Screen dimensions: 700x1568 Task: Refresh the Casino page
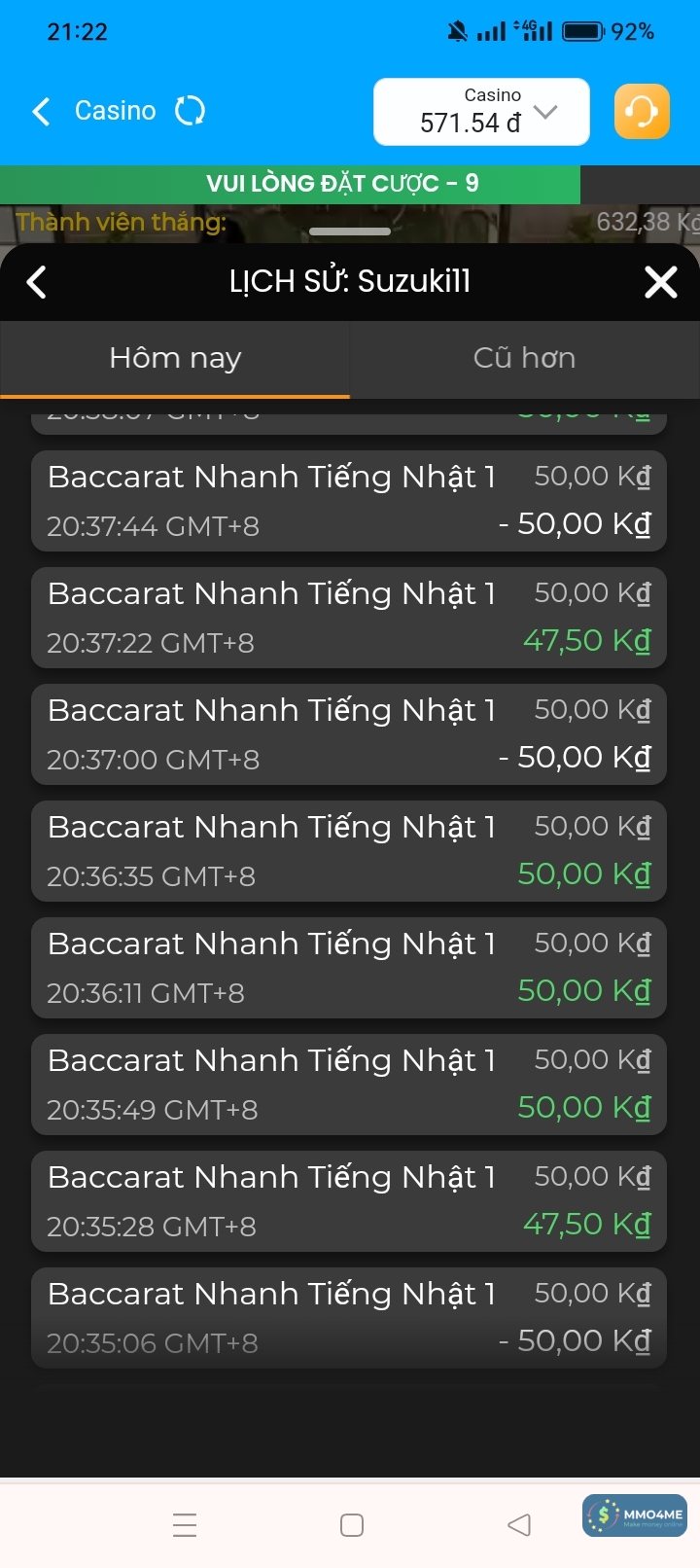point(190,111)
